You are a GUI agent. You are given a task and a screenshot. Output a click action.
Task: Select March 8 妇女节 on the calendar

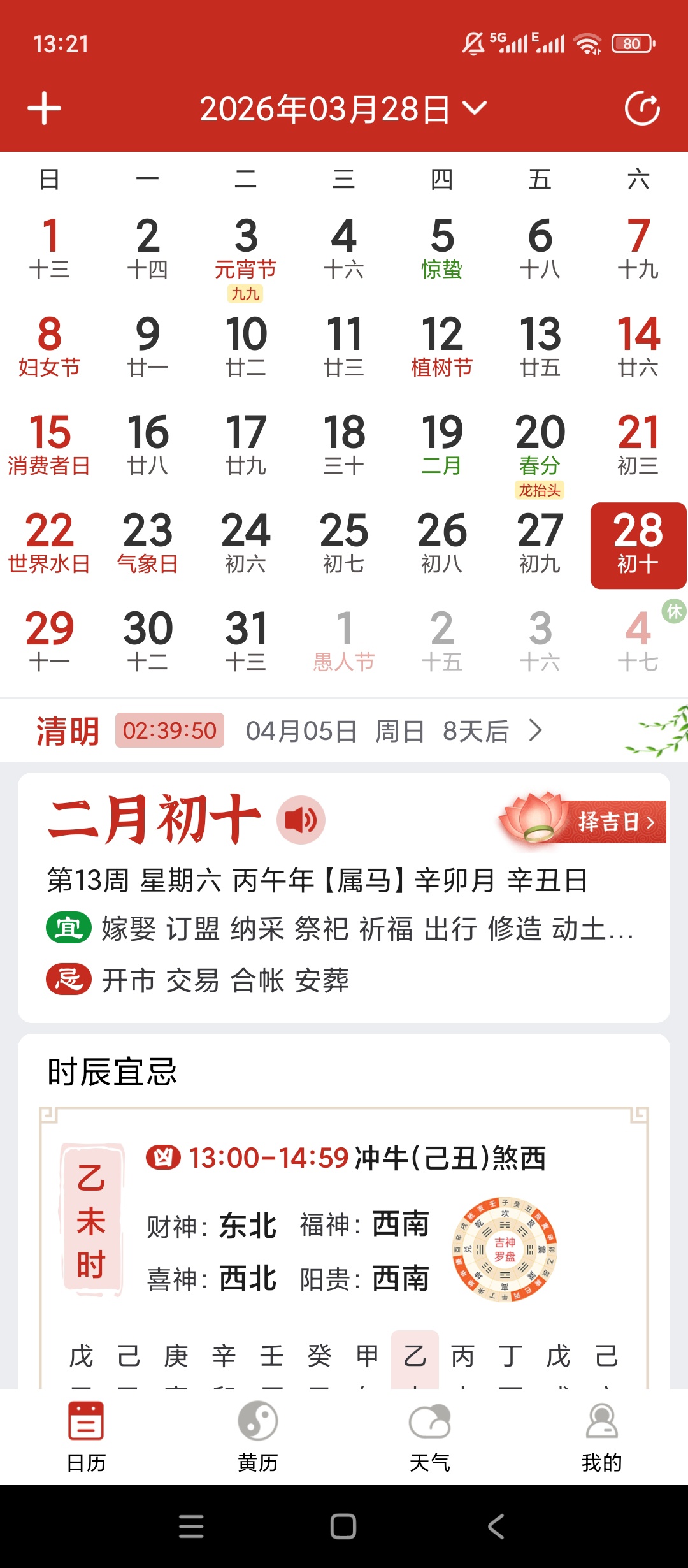pos(51,347)
